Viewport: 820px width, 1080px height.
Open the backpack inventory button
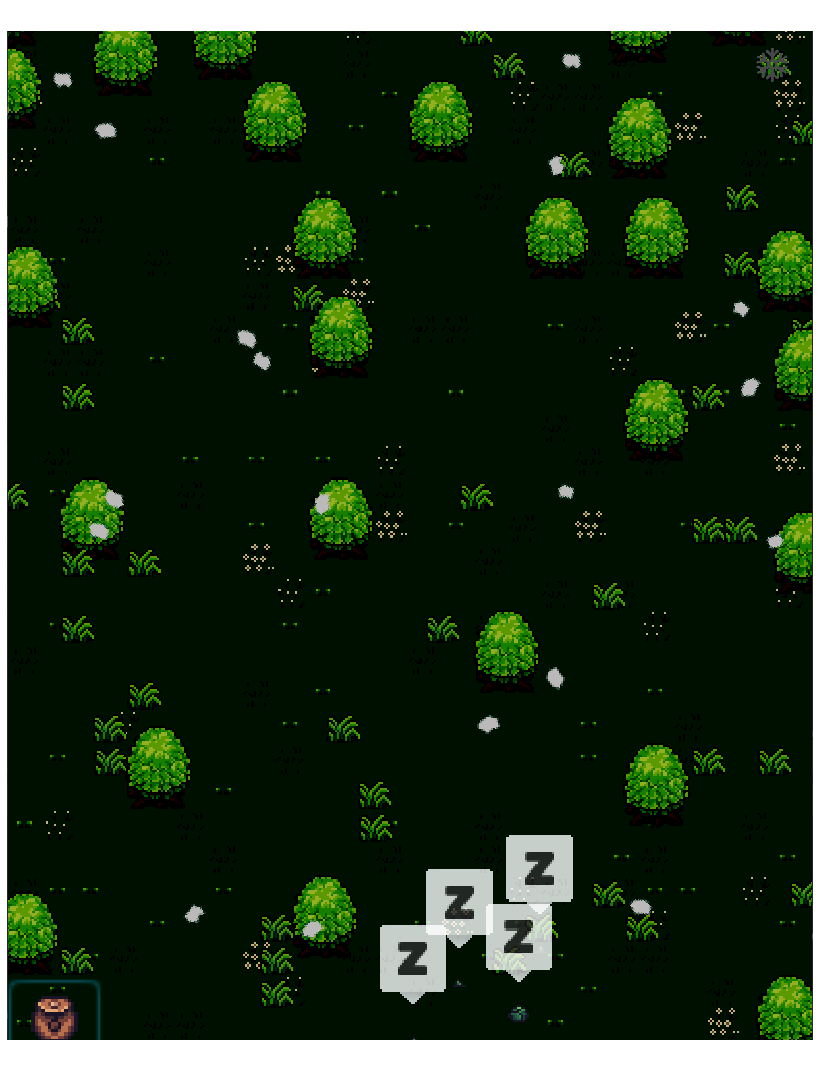(x=53, y=1014)
